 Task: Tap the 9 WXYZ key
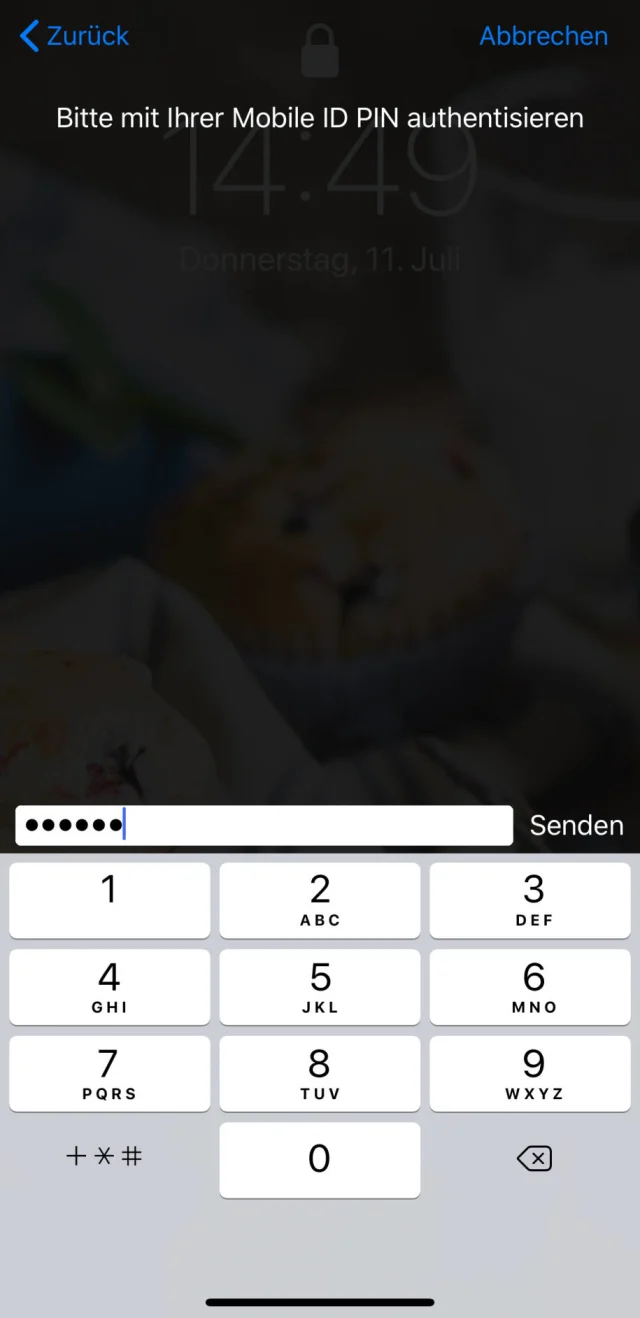pos(530,1074)
